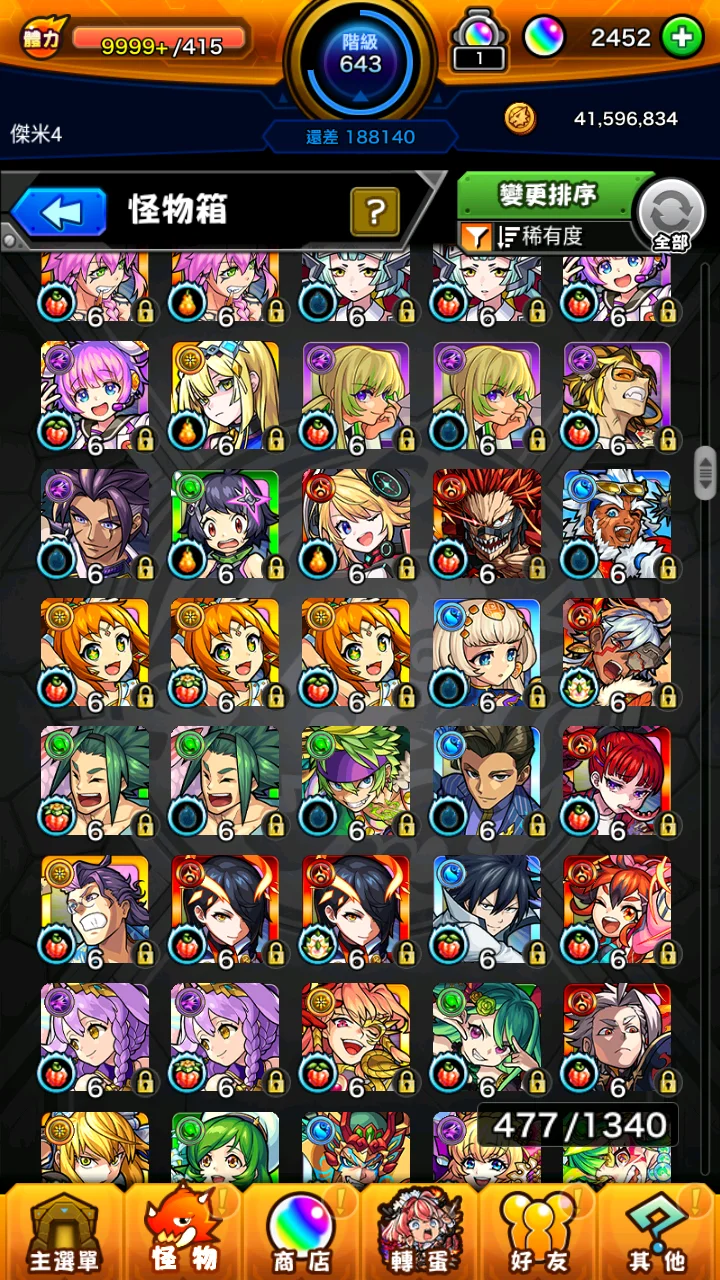Screen dimensions: 720x1280
Task: Open the 轉蛋 gacha tab
Action: (420, 1232)
